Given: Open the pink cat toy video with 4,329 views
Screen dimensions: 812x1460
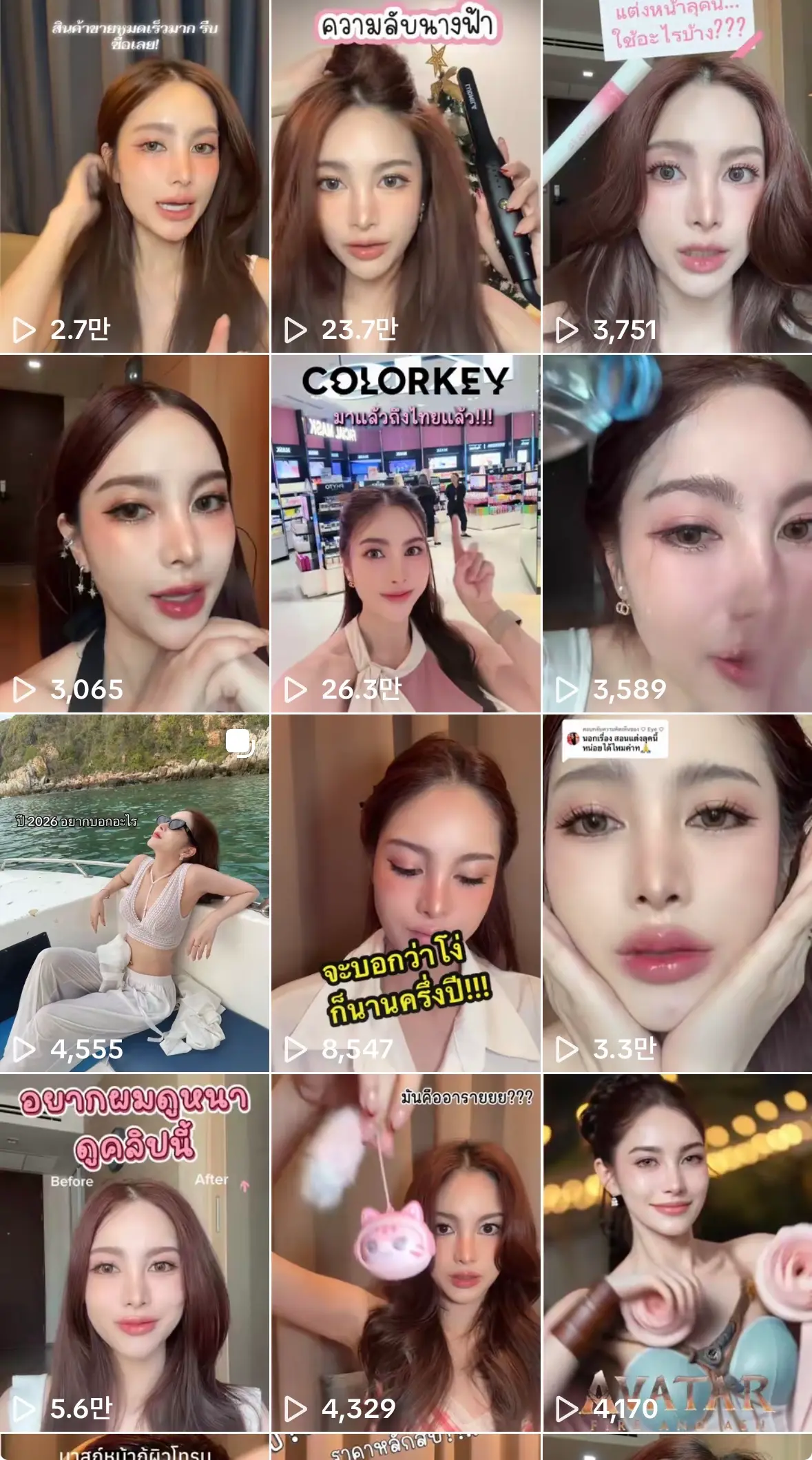Looking at the screenshot, I should pos(406,1253).
